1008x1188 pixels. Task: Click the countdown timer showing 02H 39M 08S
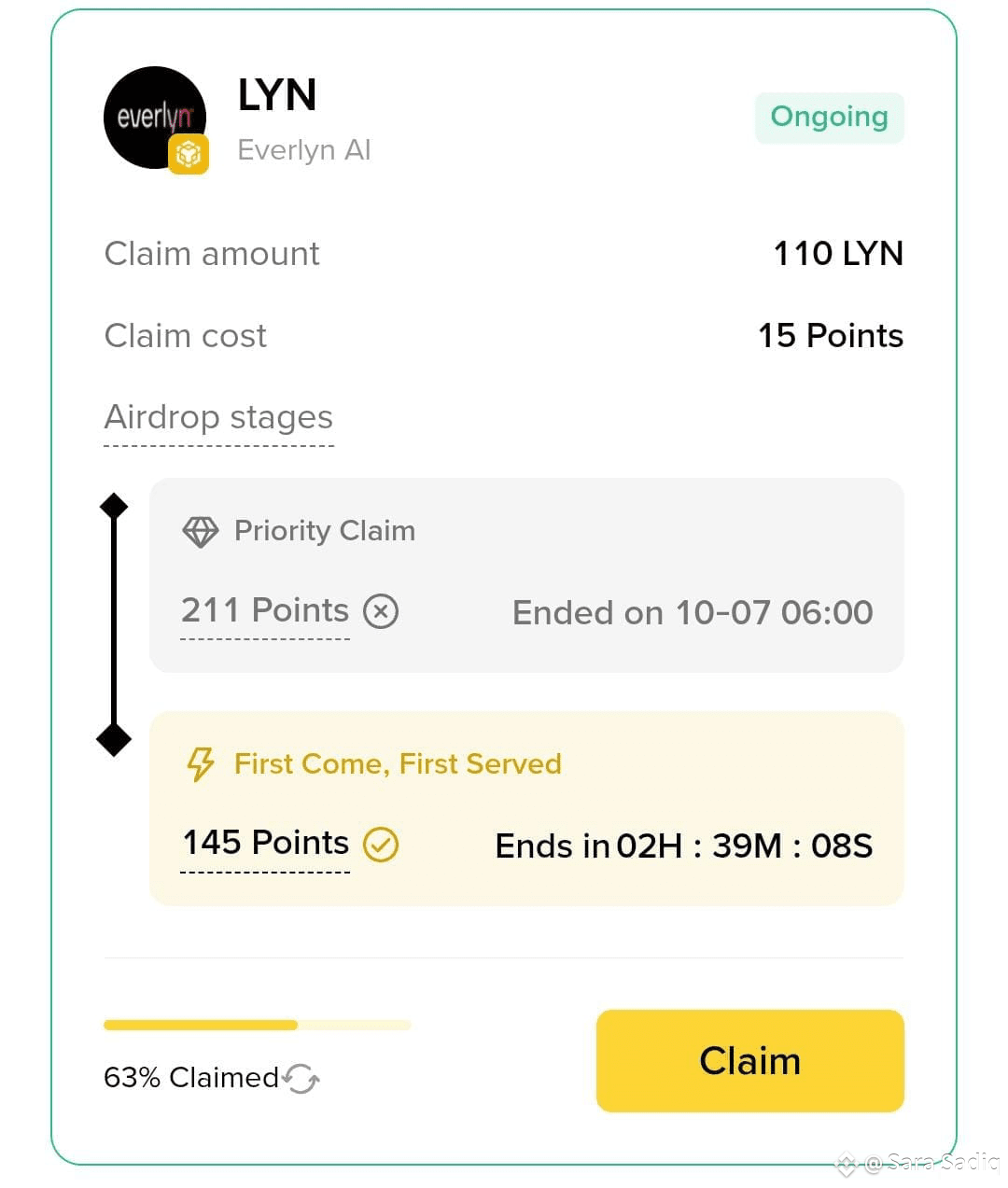pos(746,846)
